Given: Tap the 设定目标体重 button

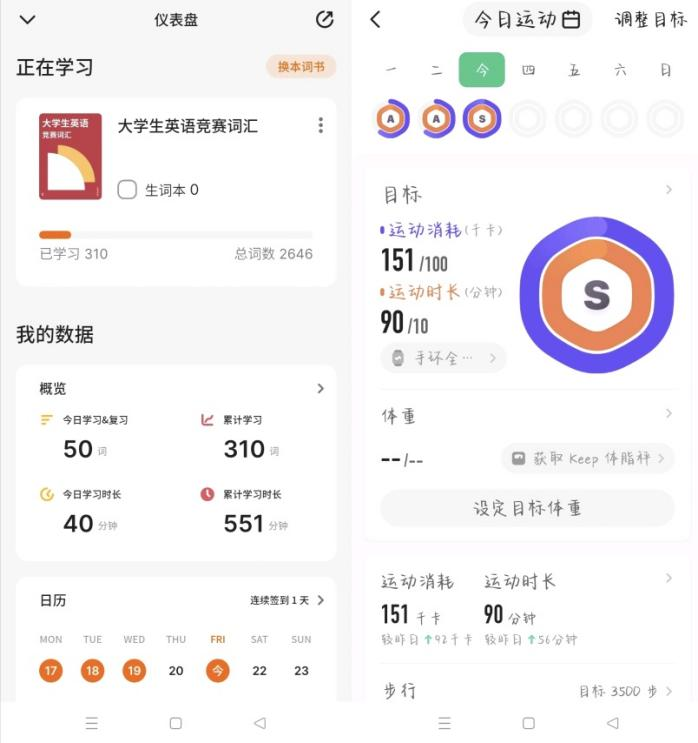Looking at the screenshot, I should point(527,508).
